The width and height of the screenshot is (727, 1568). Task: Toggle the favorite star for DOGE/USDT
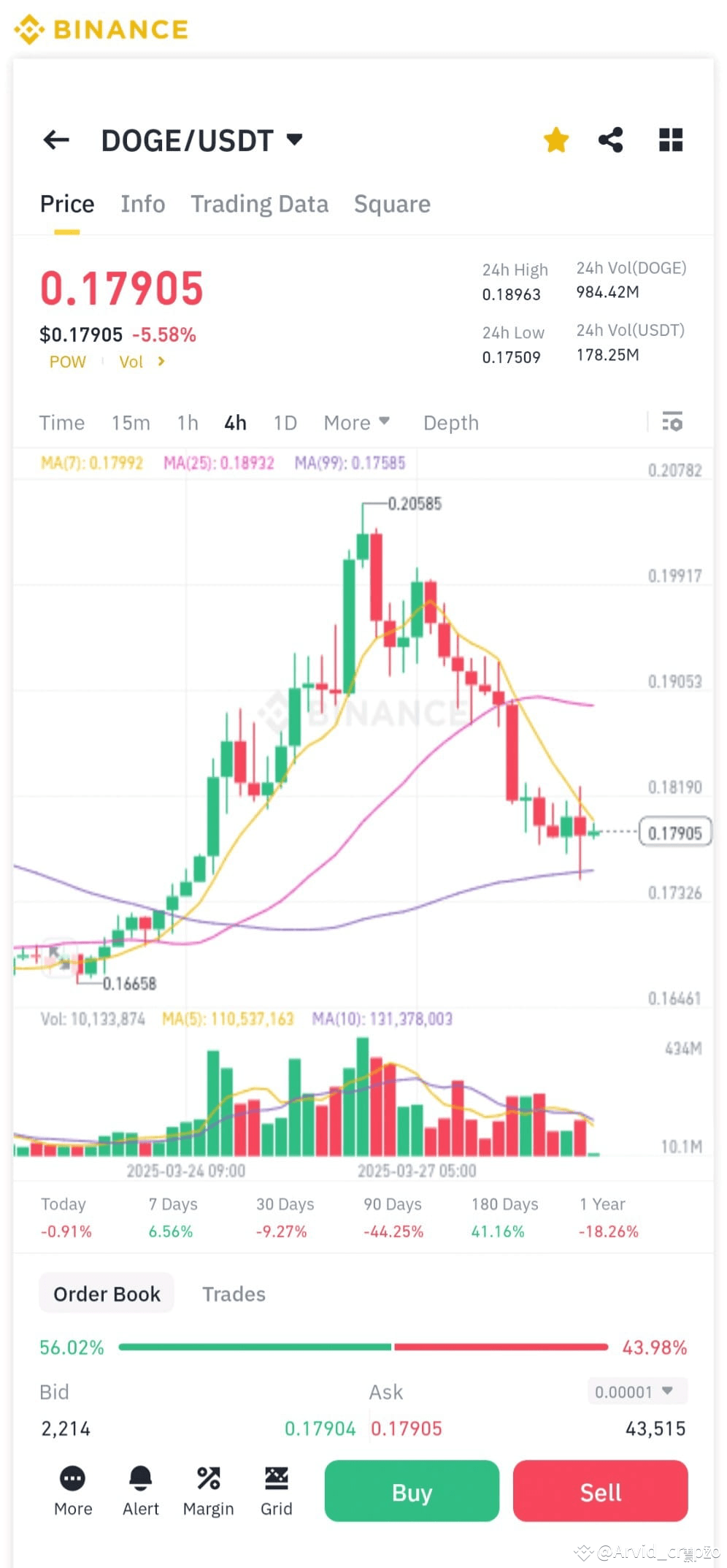pyautogui.click(x=555, y=140)
